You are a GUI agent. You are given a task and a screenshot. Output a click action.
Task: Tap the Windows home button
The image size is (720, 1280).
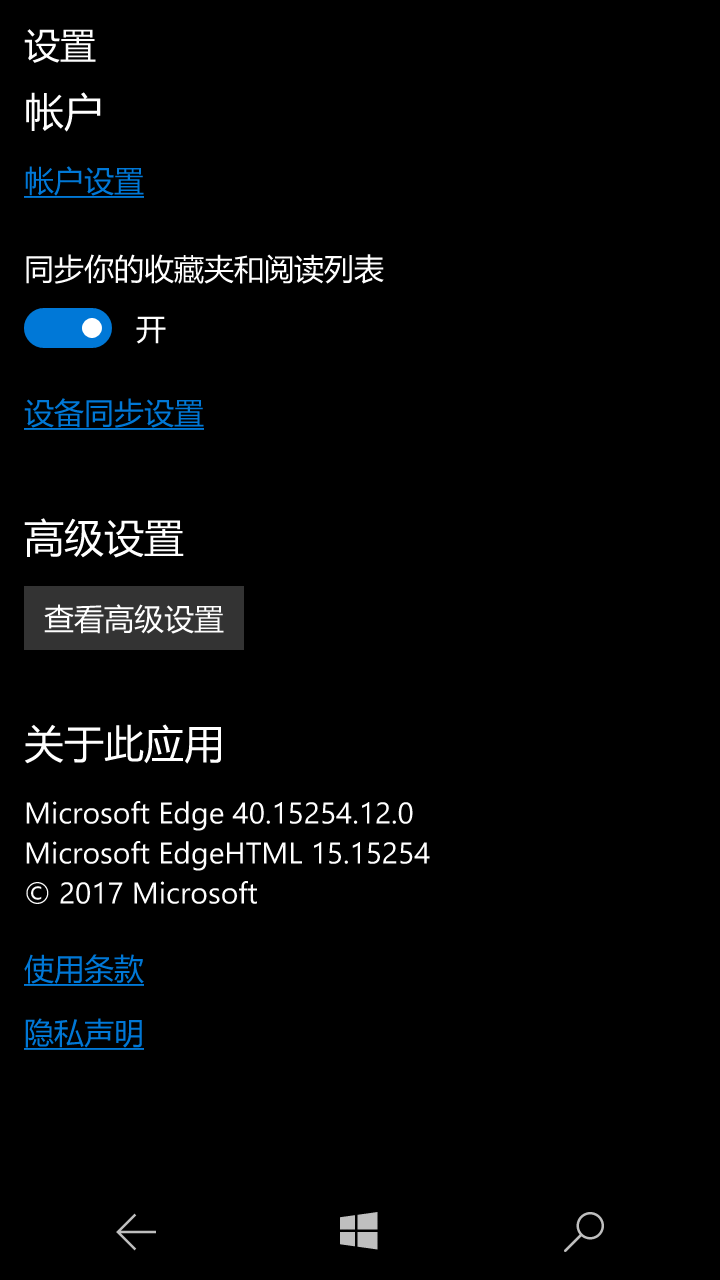click(x=359, y=1231)
